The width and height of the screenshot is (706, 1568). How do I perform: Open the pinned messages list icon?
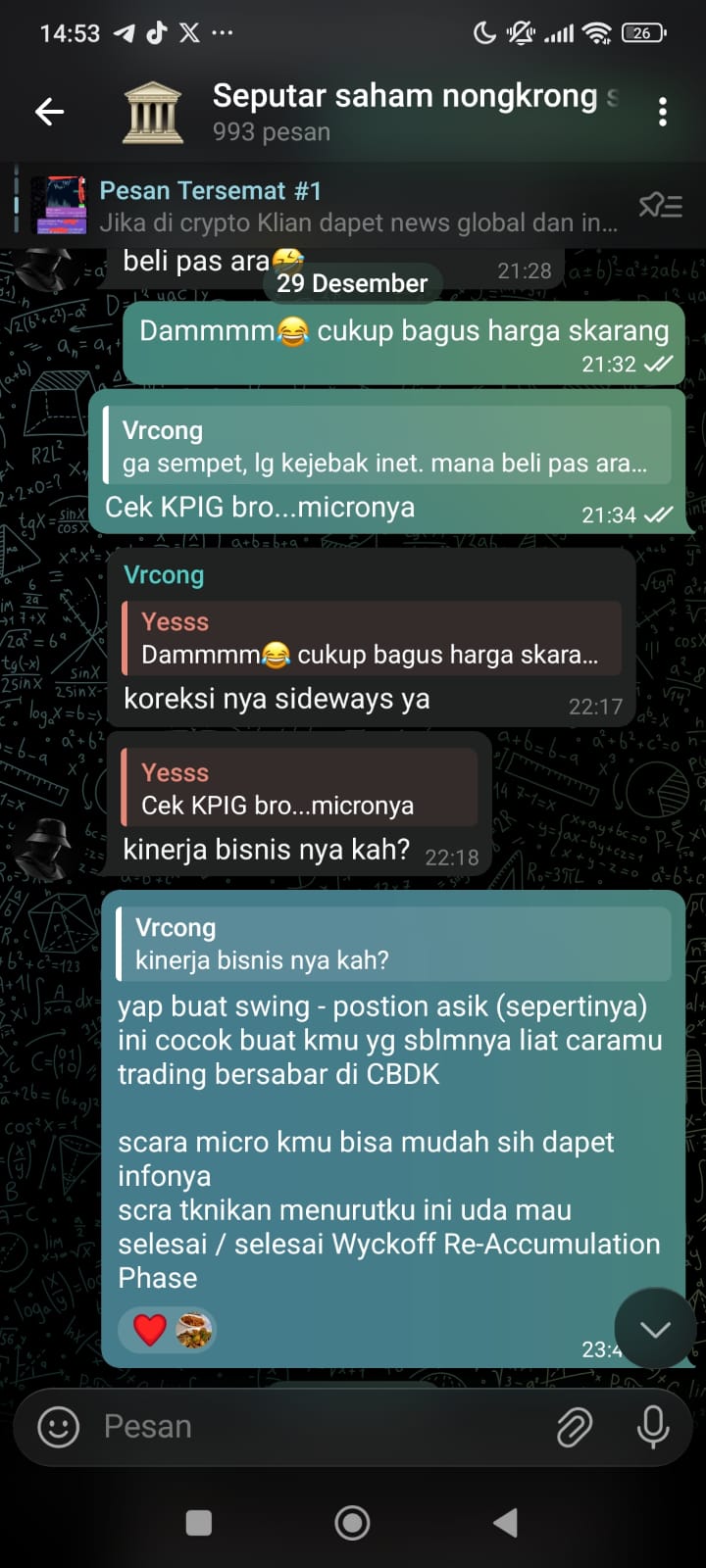coord(662,204)
